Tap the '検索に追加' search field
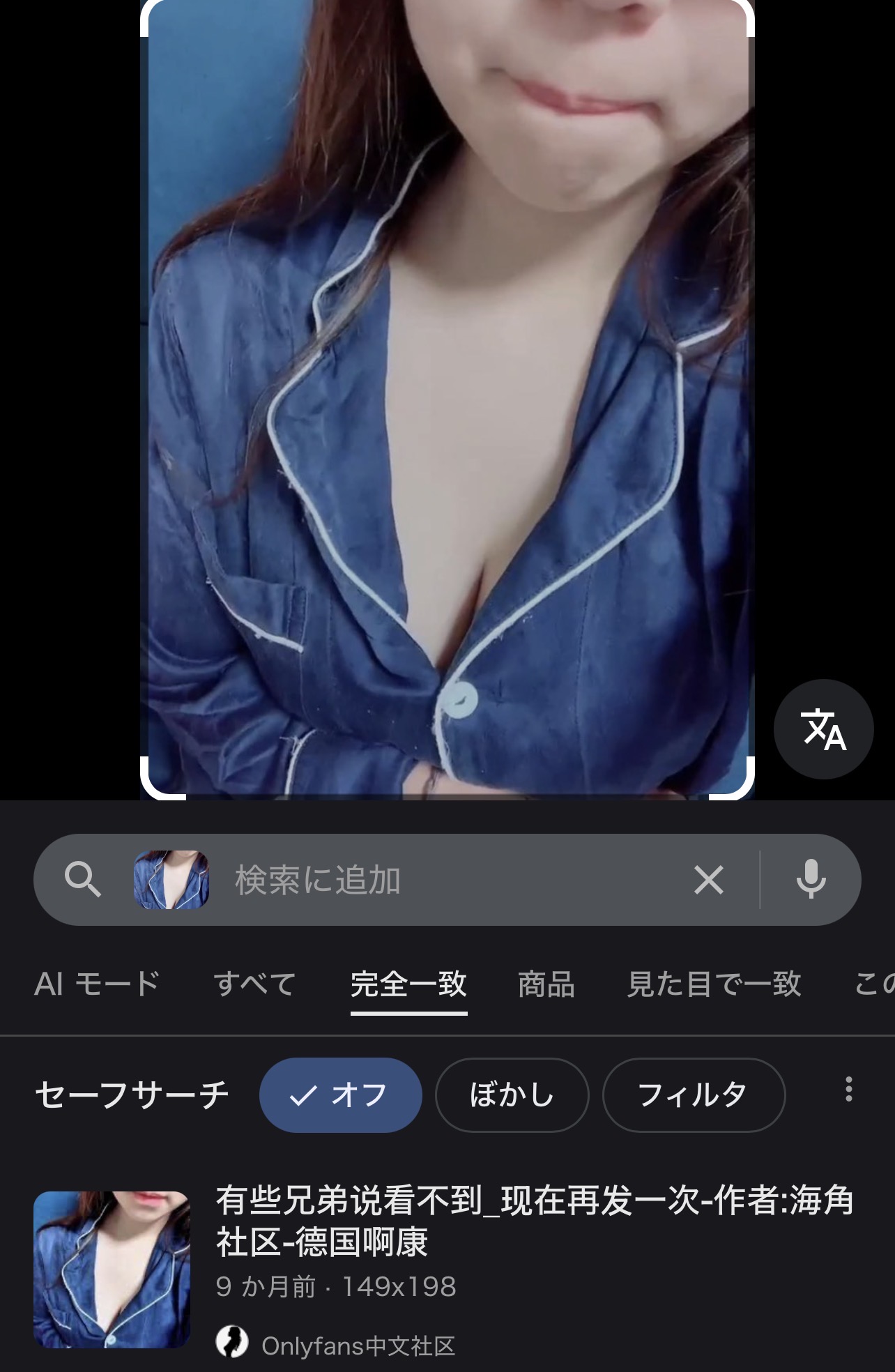The width and height of the screenshot is (895, 1372). pyautogui.click(x=446, y=880)
